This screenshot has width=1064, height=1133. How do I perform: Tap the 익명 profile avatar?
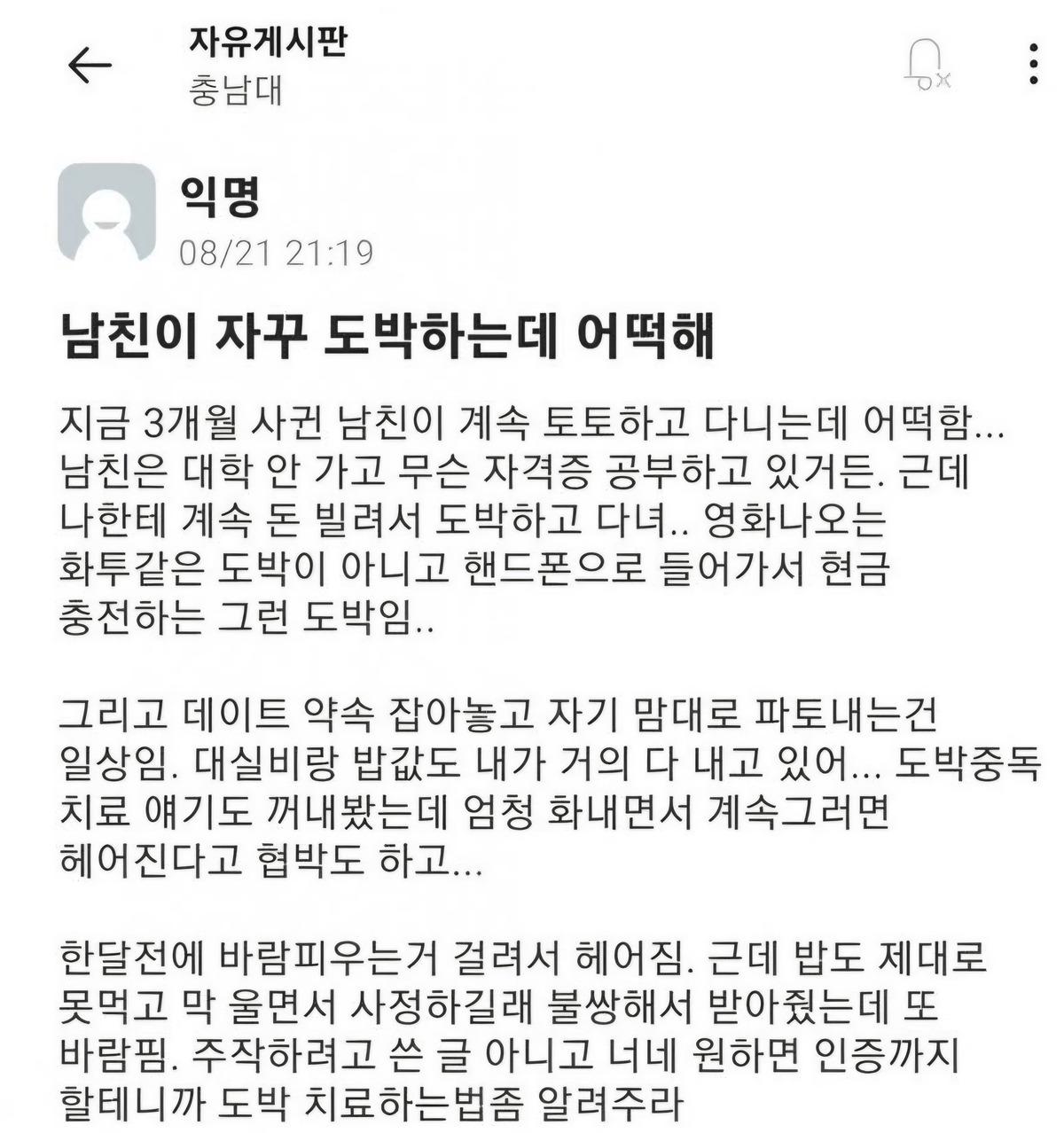pos(106,213)
